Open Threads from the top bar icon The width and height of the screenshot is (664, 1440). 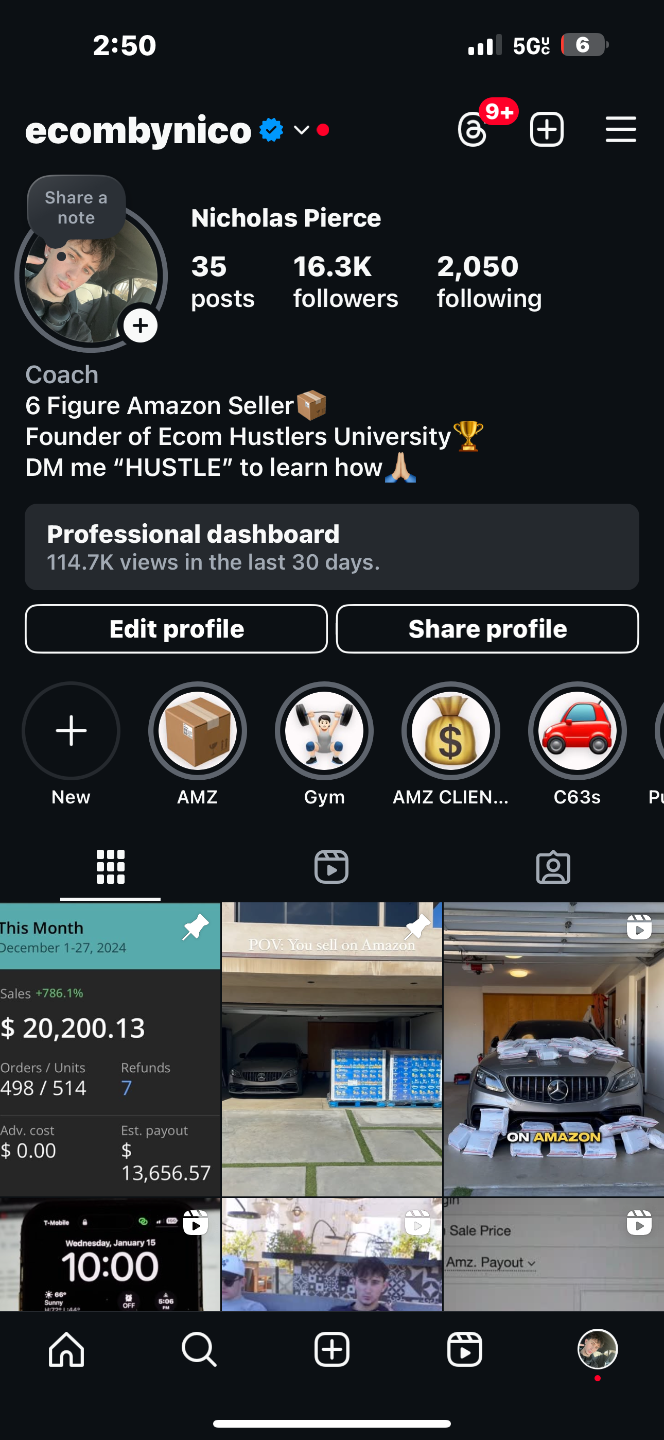click(x=473, y=130)
